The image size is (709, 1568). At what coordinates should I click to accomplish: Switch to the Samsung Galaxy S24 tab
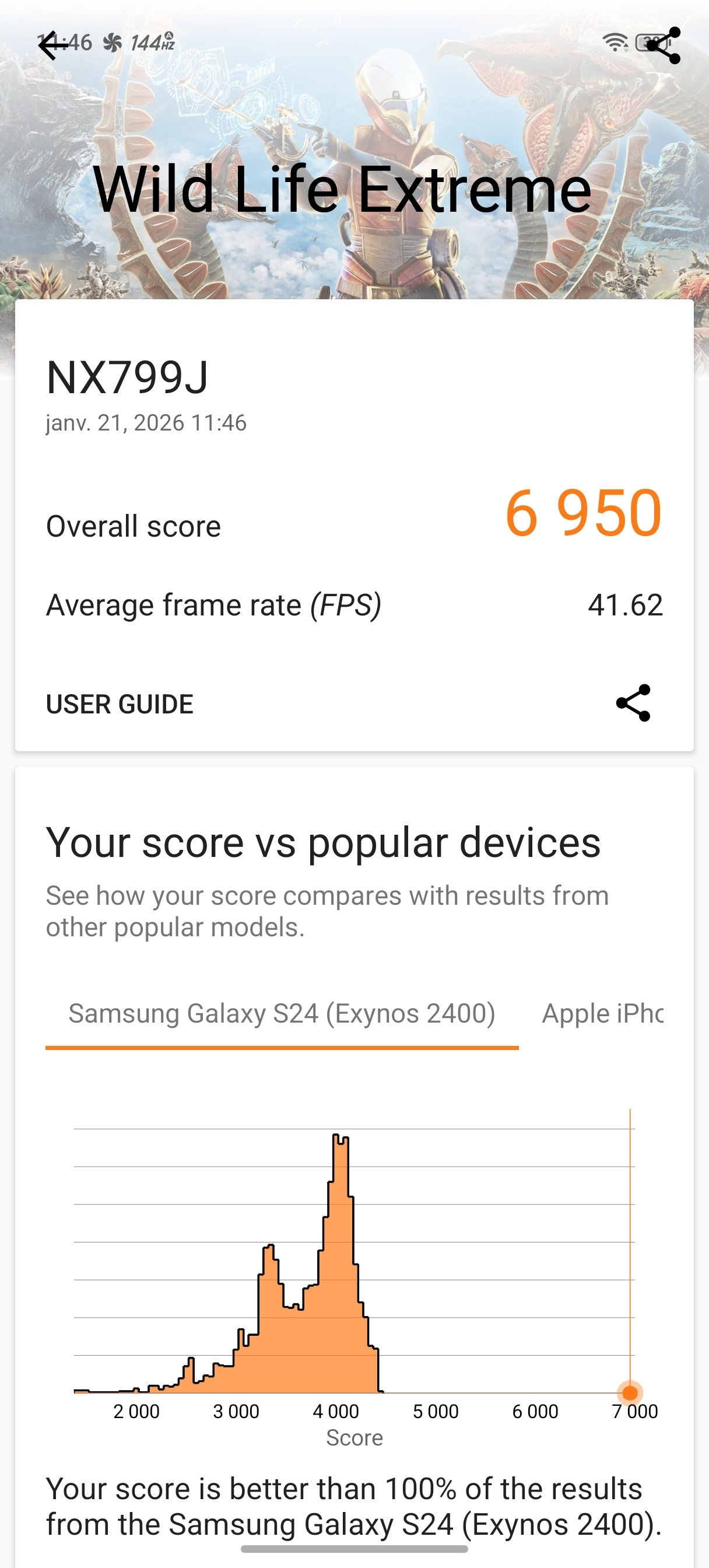click(282, 1013)
